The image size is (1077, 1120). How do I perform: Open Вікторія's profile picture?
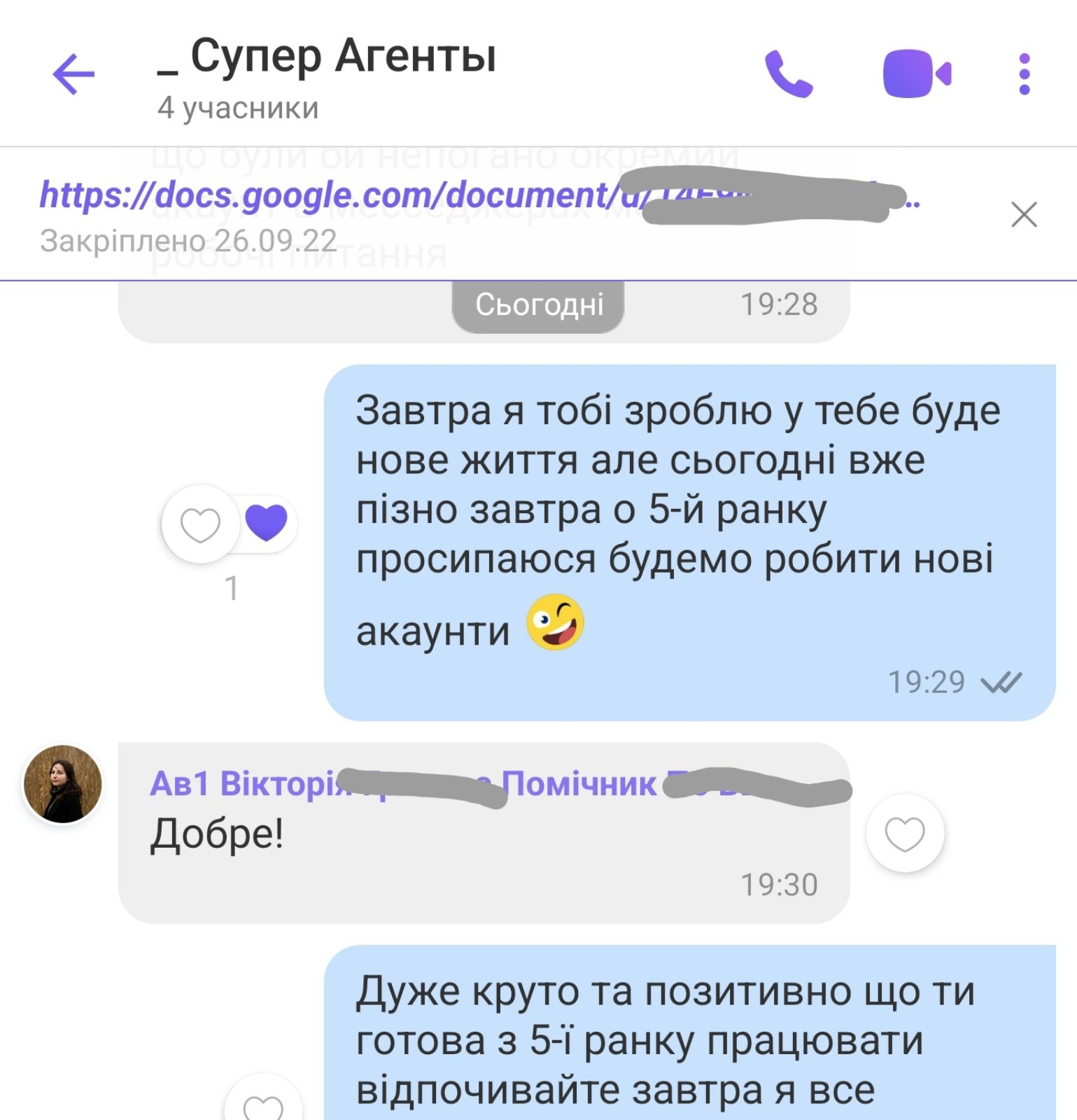63,784
